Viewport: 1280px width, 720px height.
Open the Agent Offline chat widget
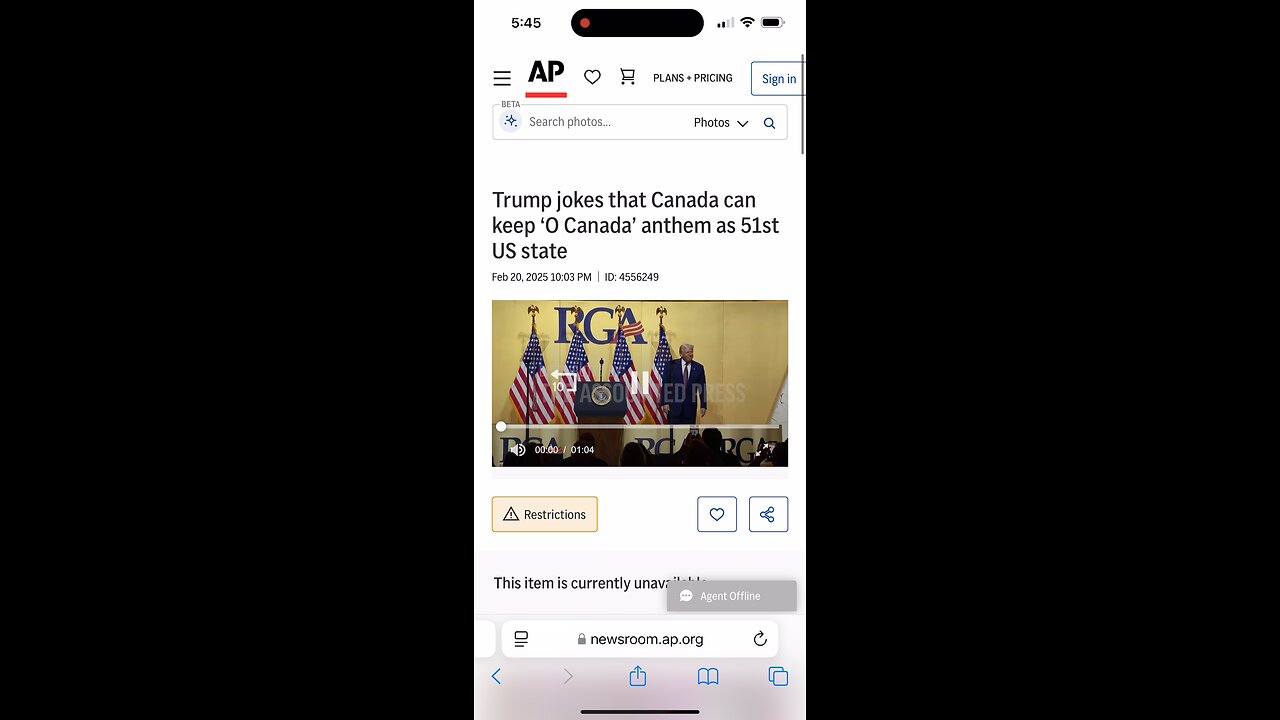pos(731,596)
